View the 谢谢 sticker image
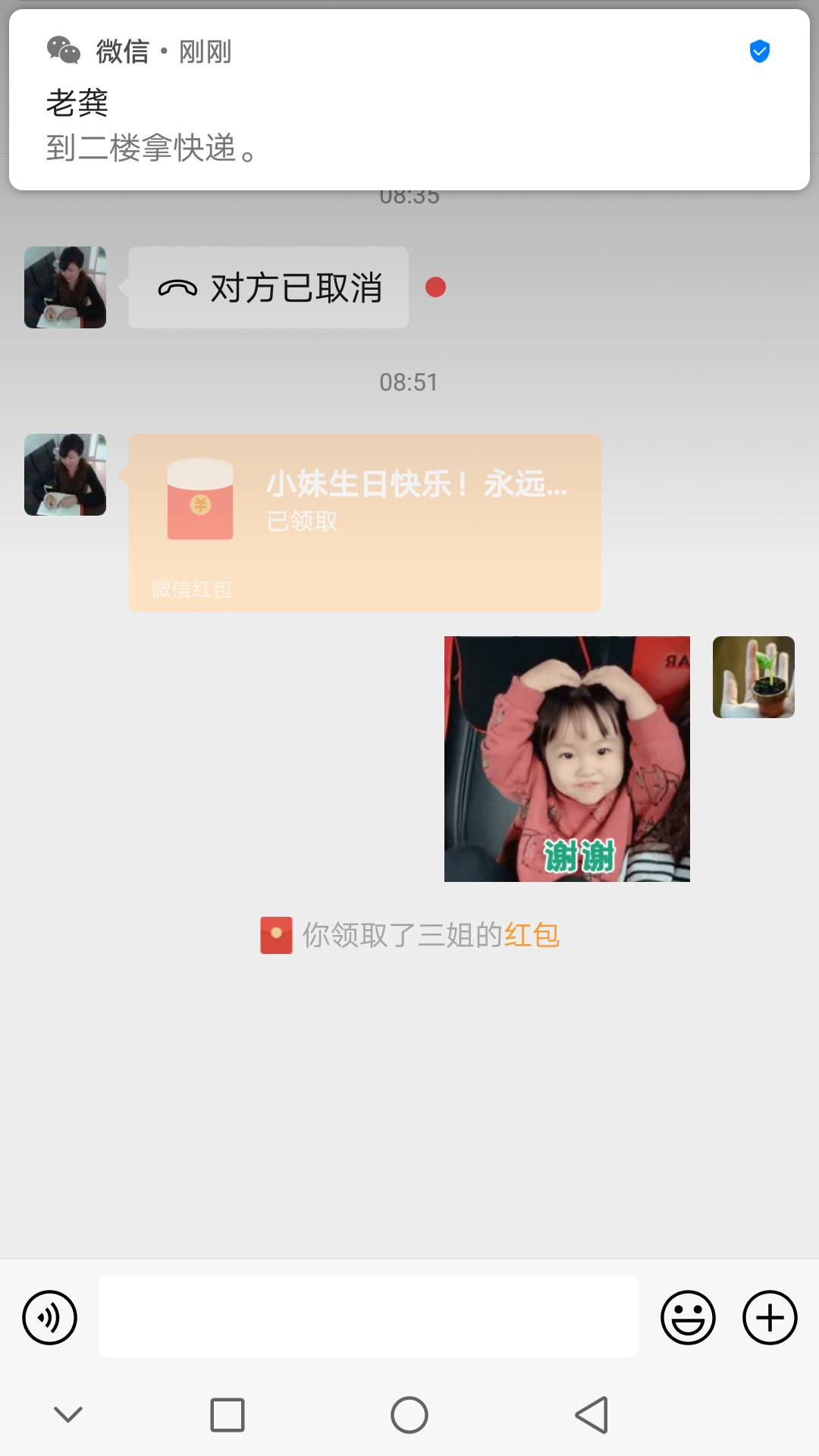819x1456 pixels. [566, 758]
